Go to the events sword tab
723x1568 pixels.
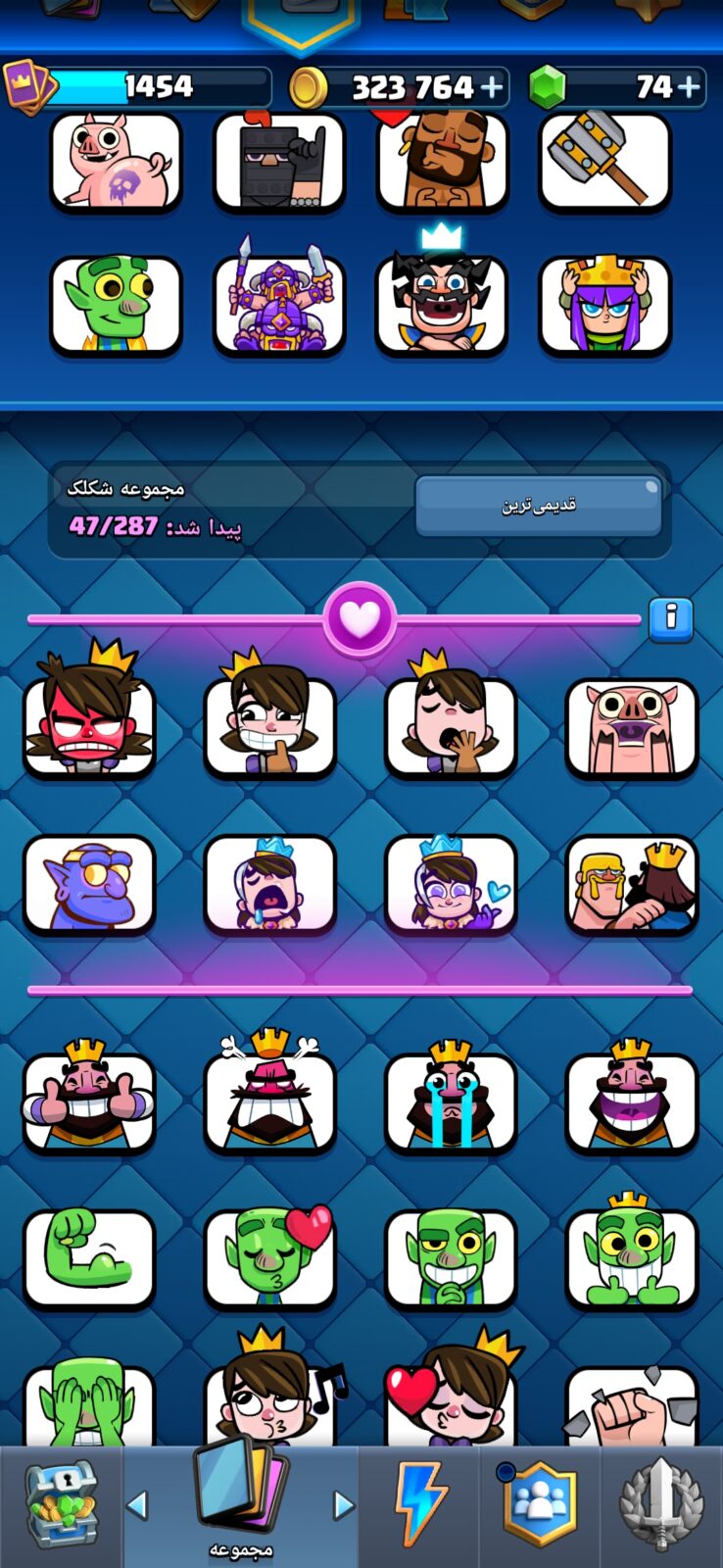[661, 1504]
